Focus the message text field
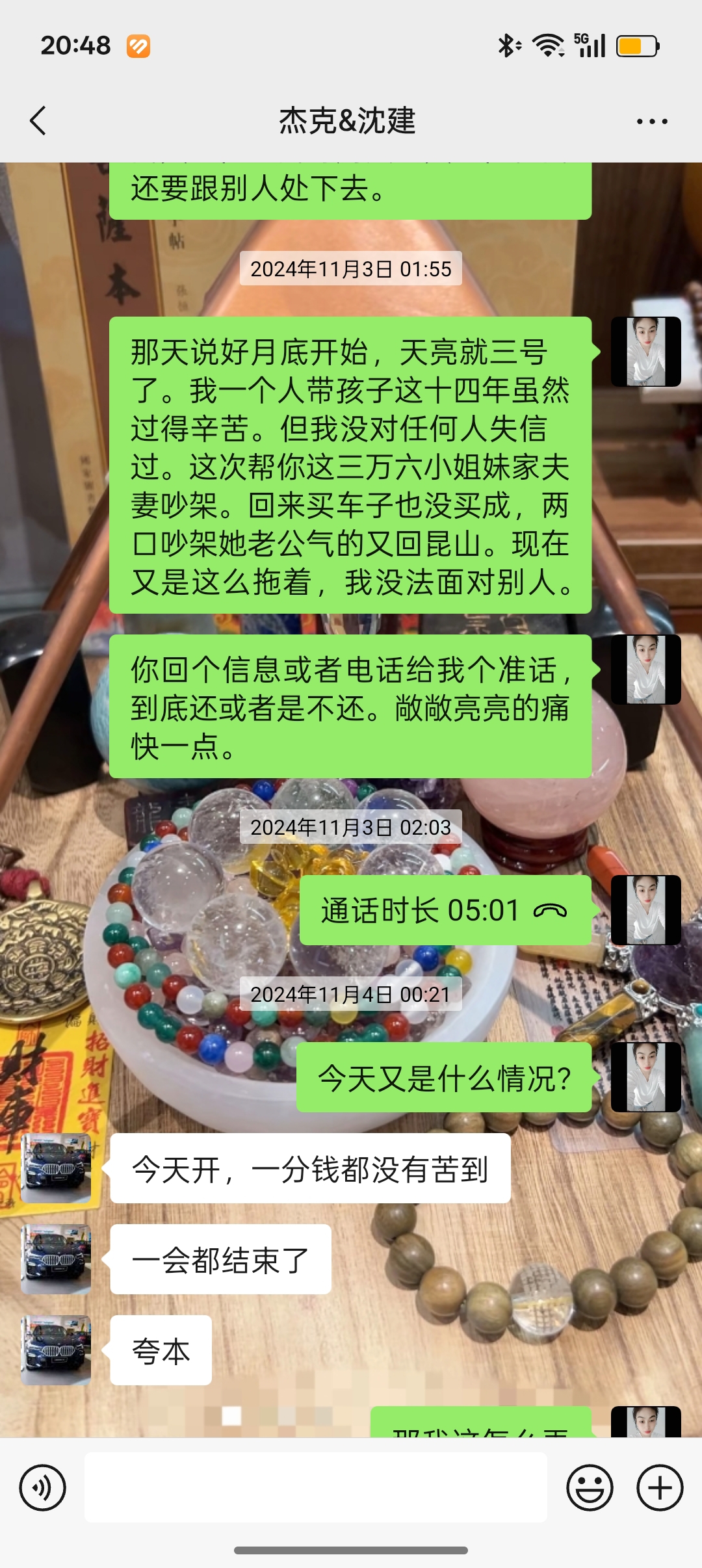Screen dimensions: 702x1568 pos(315,1487)
